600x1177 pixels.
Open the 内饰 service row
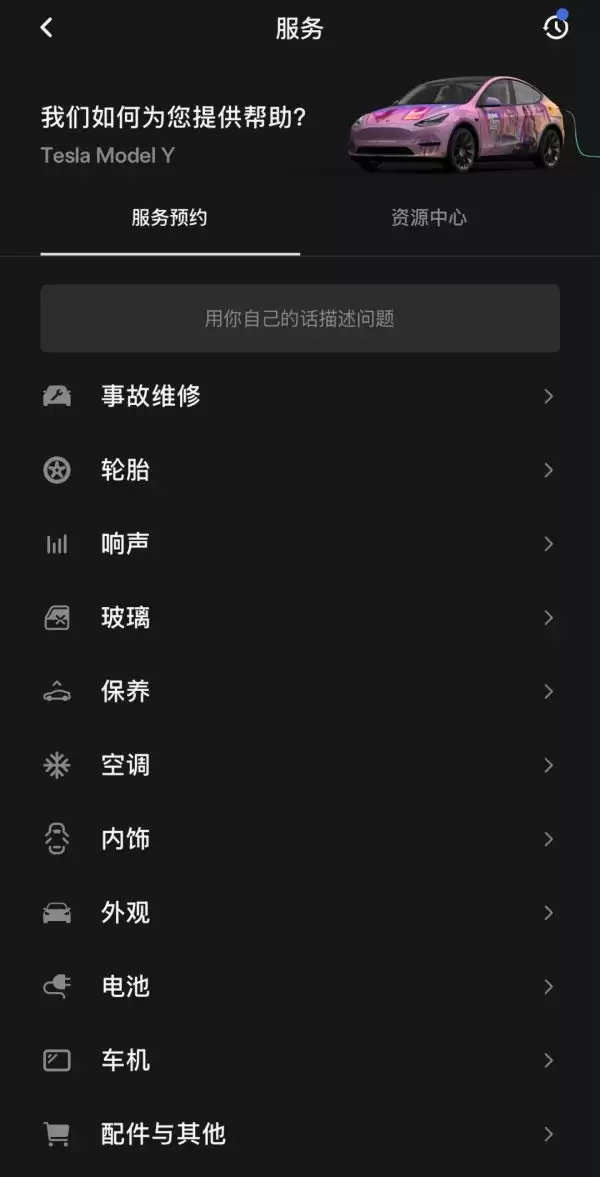point(300,839)
